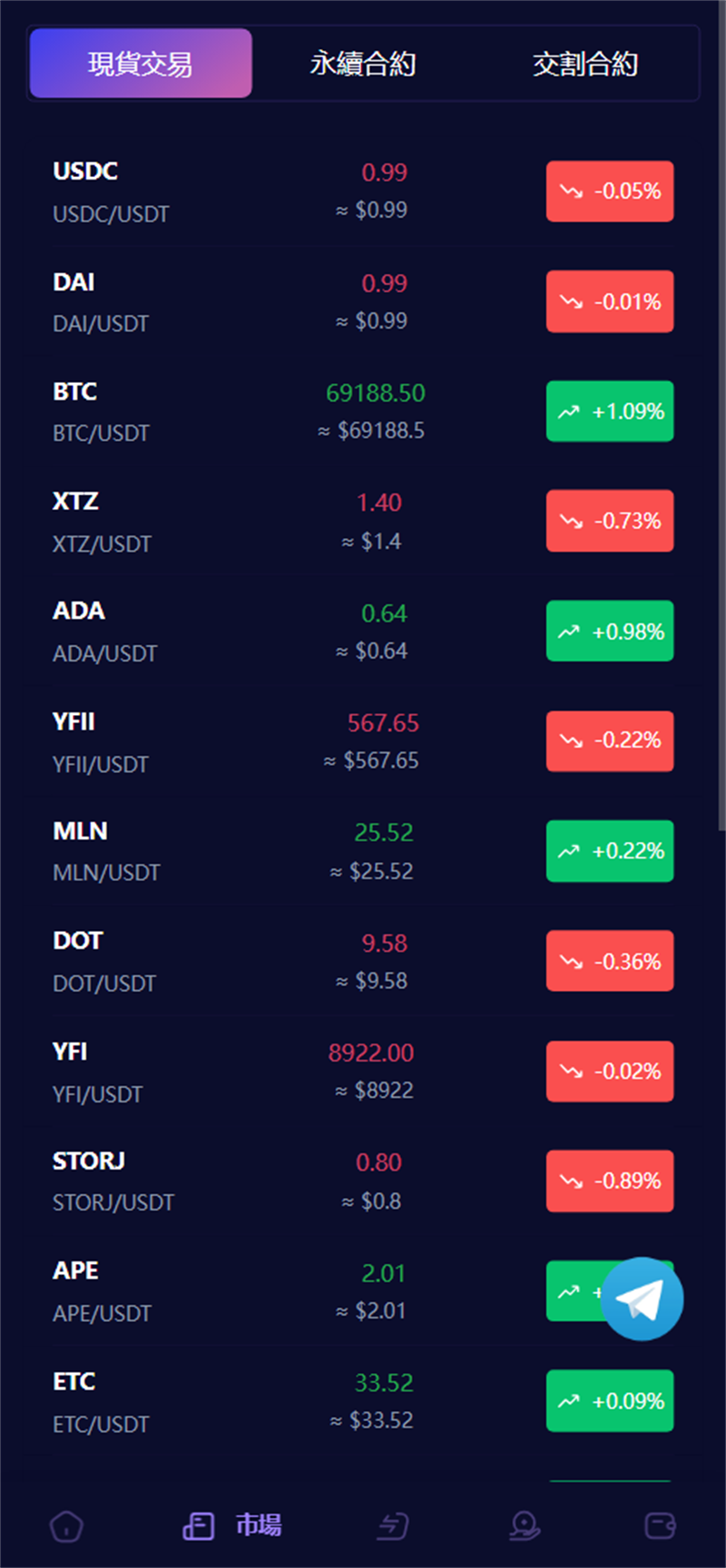726x1568 pixels.
Task: Open the ADA/USDT pair
Action: pos(363,631)
